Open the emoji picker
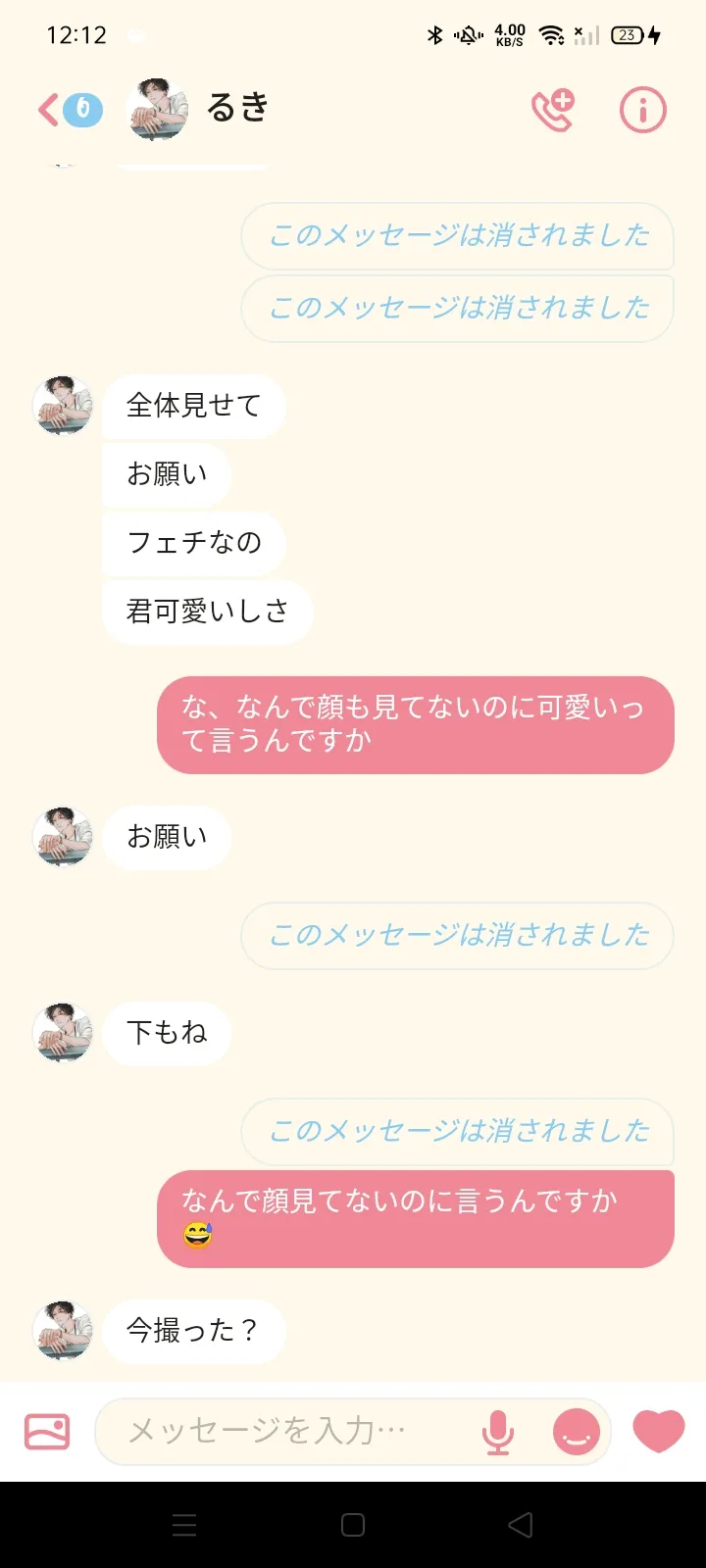 point(577,1432)
